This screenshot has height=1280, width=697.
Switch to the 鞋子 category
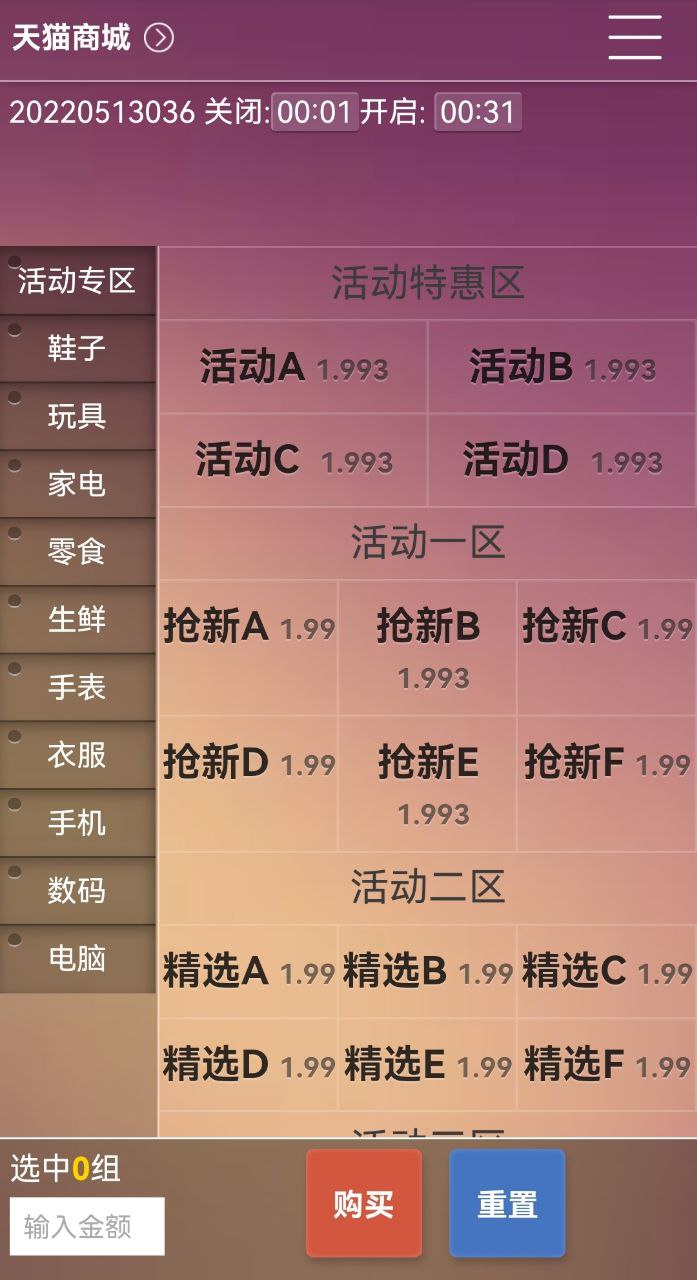click(77, 348)
